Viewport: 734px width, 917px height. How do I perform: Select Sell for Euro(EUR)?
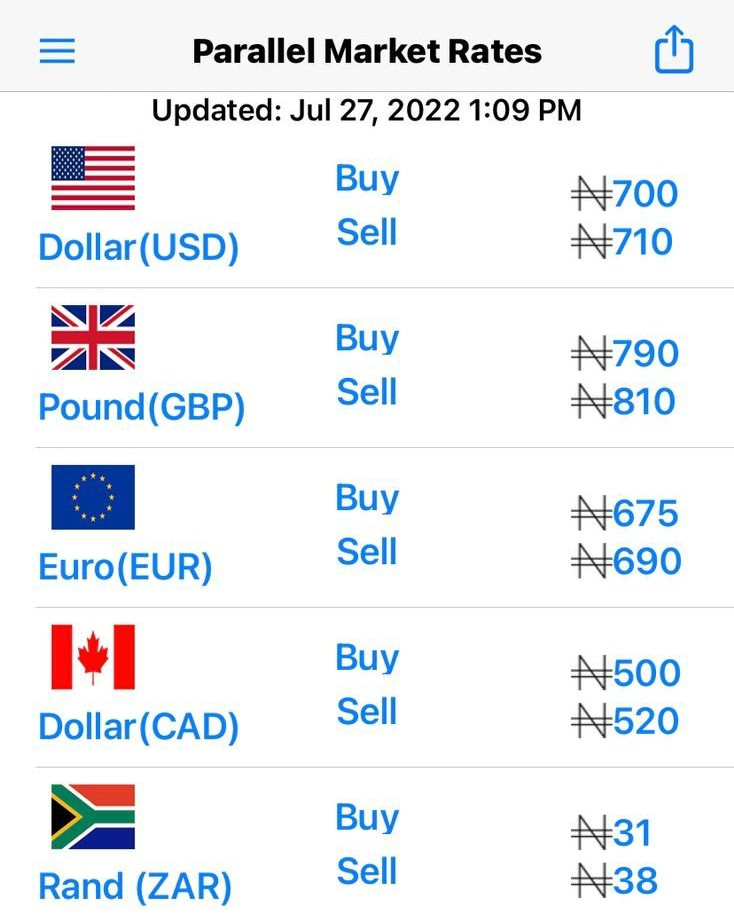click(366, 552)
